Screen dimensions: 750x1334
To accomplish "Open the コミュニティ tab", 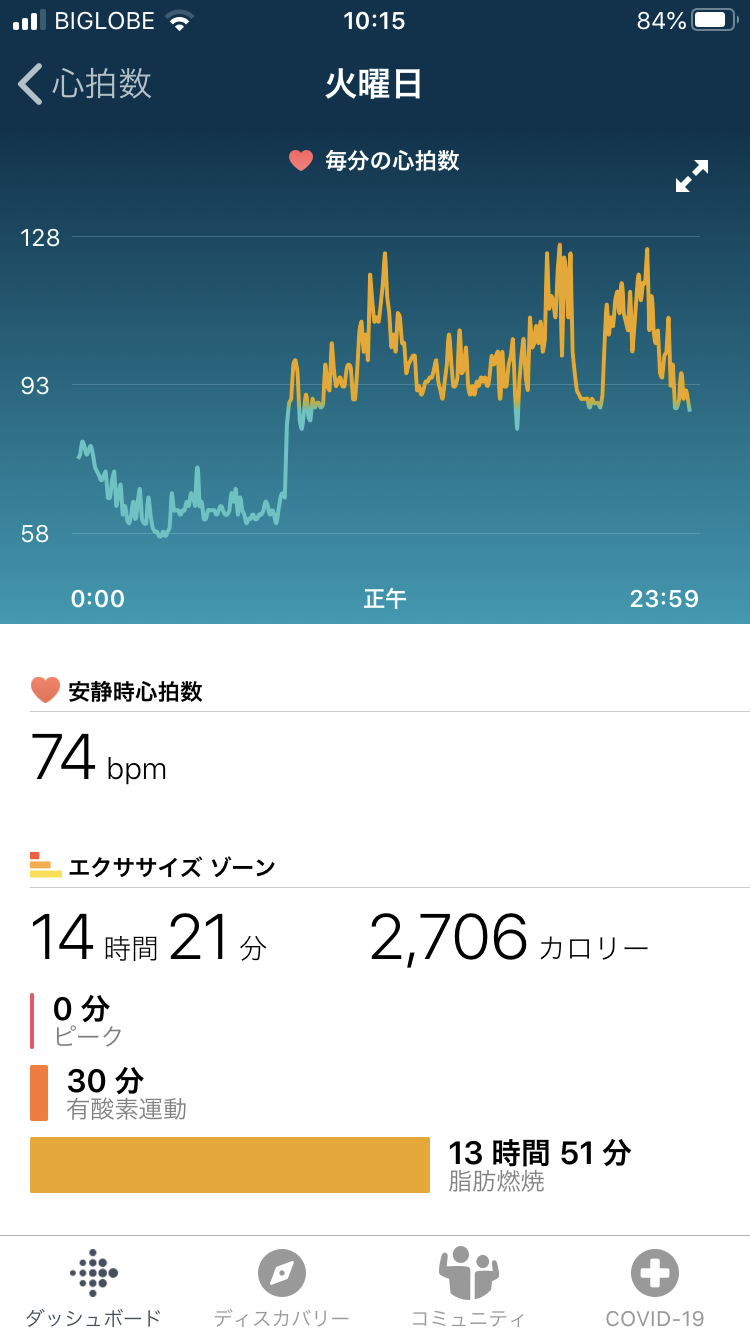I will tap(468, 1286).
